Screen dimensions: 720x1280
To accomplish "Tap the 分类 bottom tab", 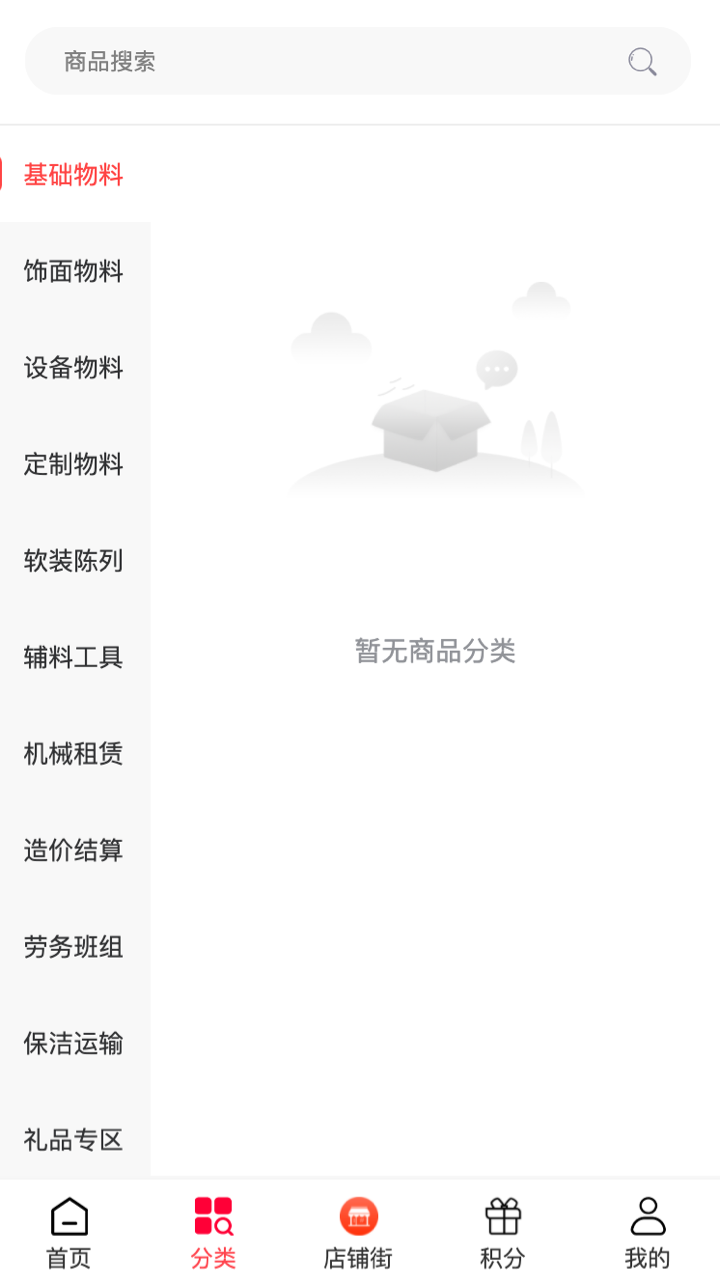I will click(213, 1232).
